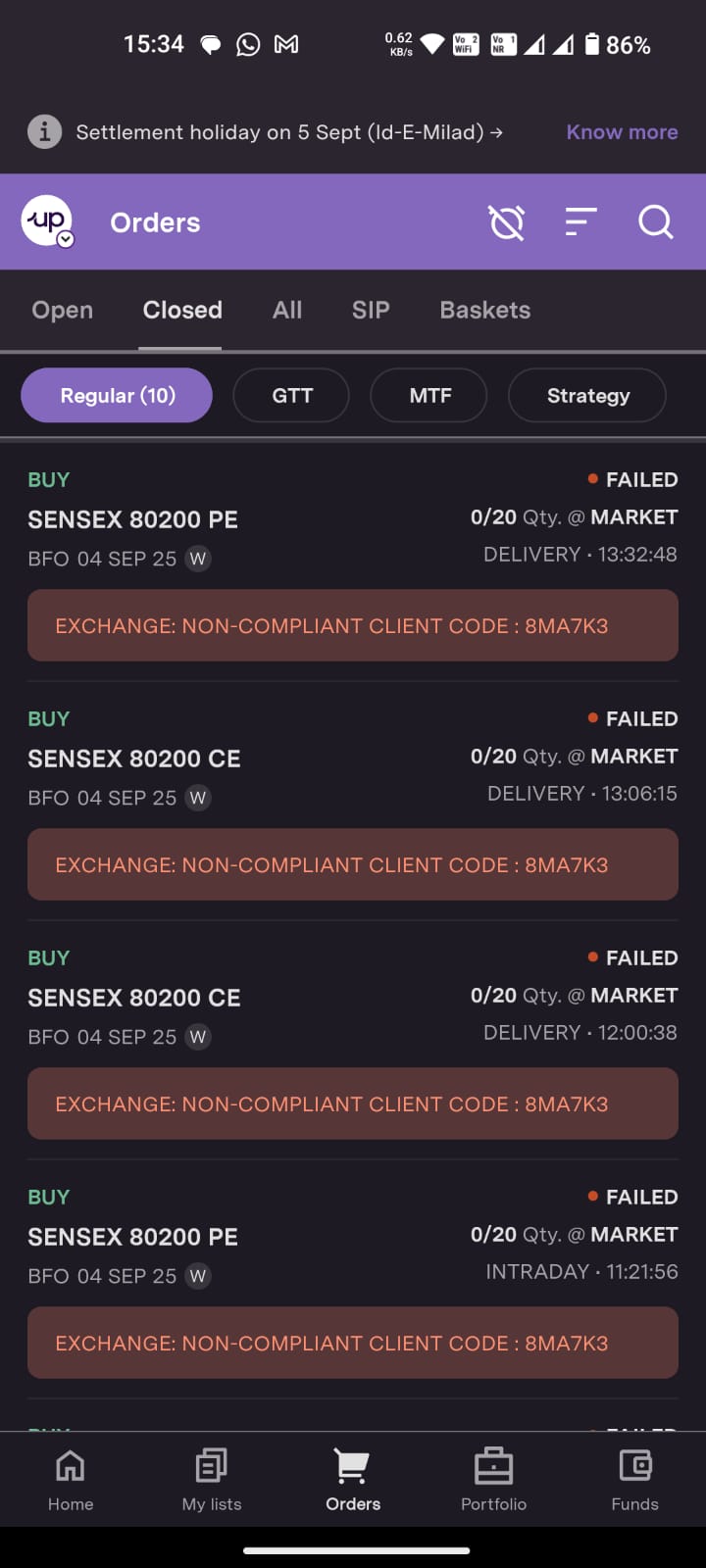Choose the MTF chip
Screen dimensions: 706x1568
pos(429,395)
